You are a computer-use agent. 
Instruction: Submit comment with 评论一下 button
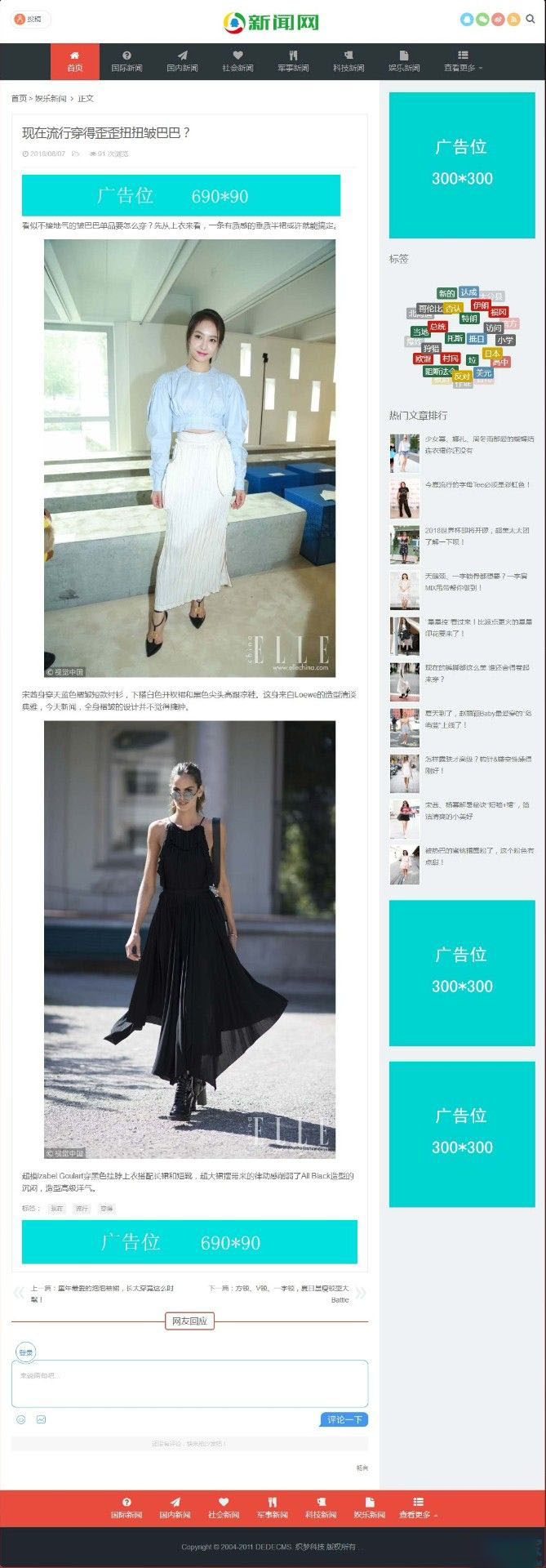pyautogui.click(x=344, y=1419)
